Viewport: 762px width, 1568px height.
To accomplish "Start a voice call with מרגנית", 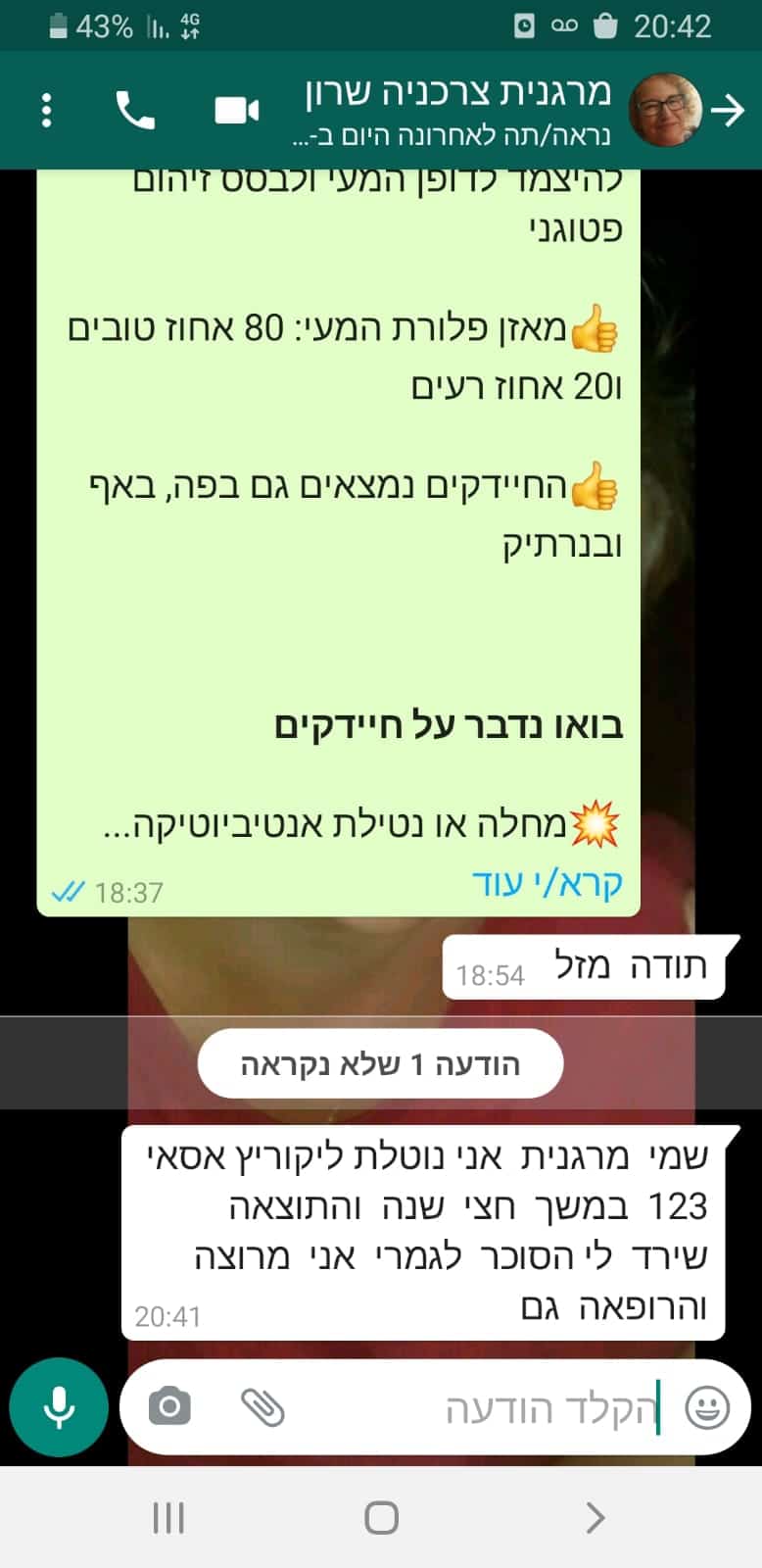I will pos(135,110).
